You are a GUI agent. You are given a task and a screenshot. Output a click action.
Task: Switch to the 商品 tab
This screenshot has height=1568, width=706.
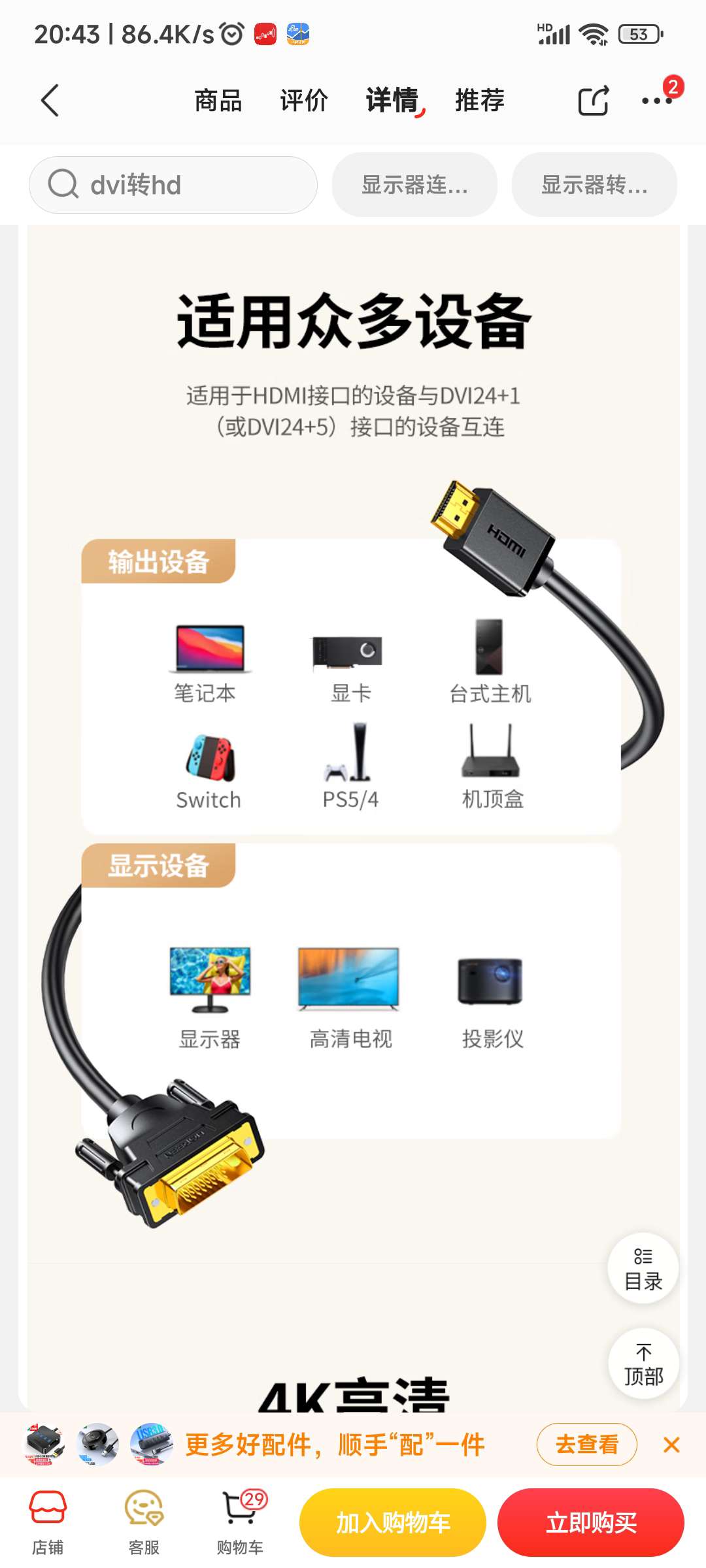(218, 101)
